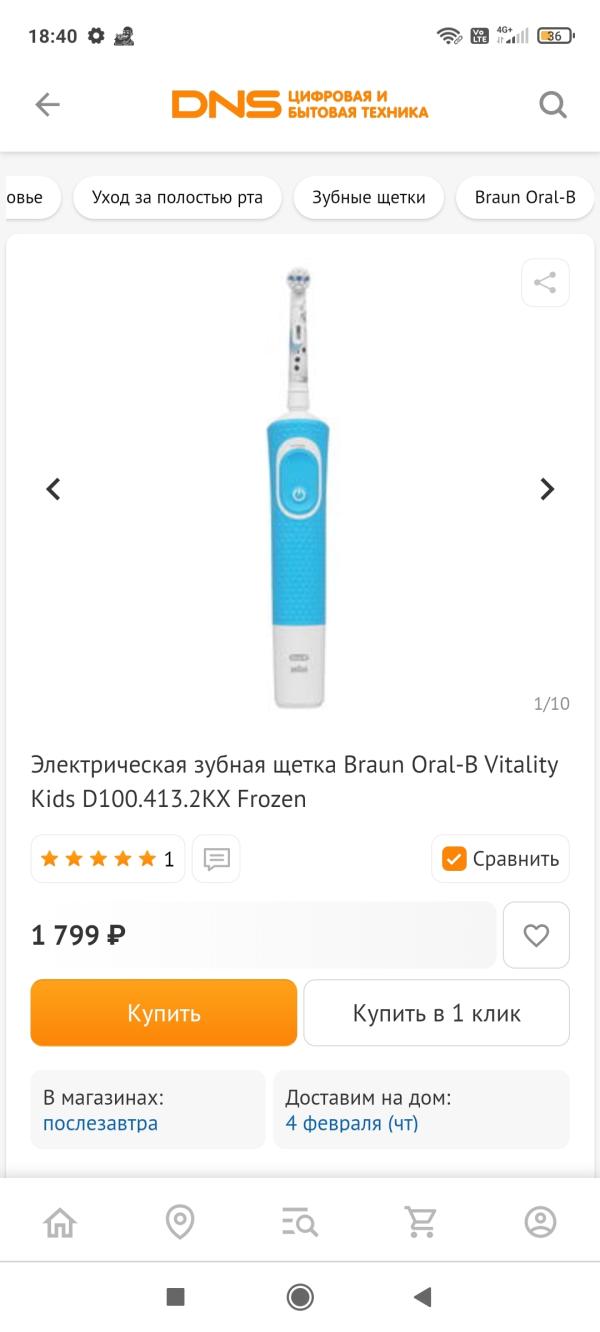The image size is (600, 1332).
Task: Open the search magnifier icon
Action: point(553,104)
